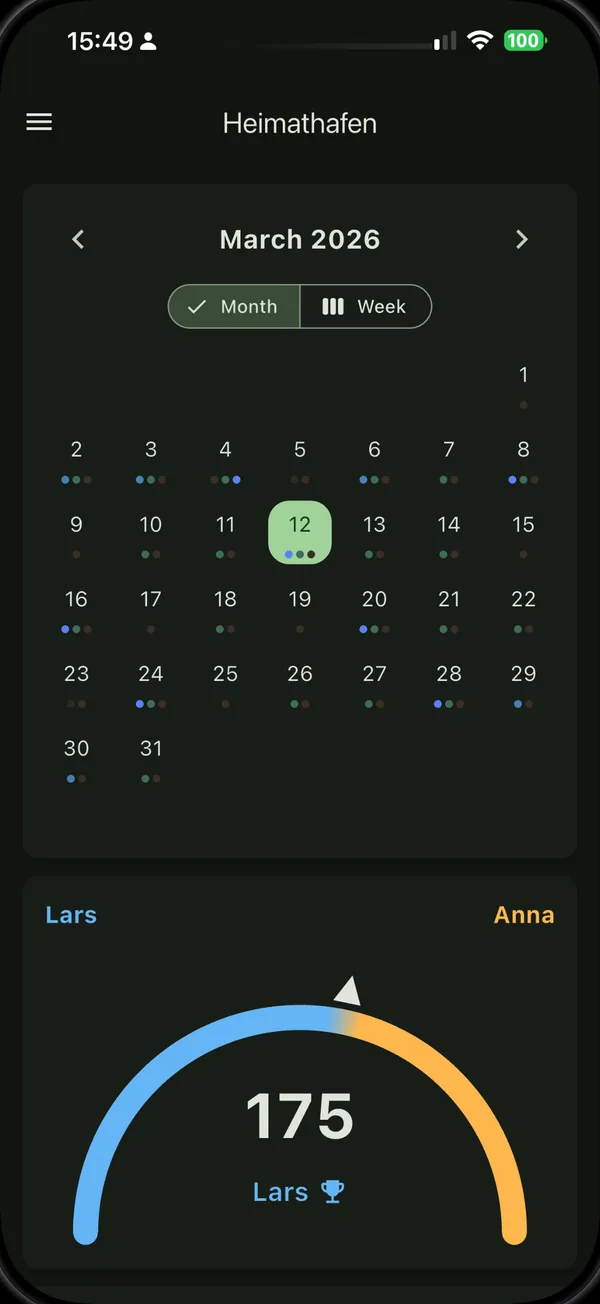Select the Month calendar view

click(x=234, y=306)
